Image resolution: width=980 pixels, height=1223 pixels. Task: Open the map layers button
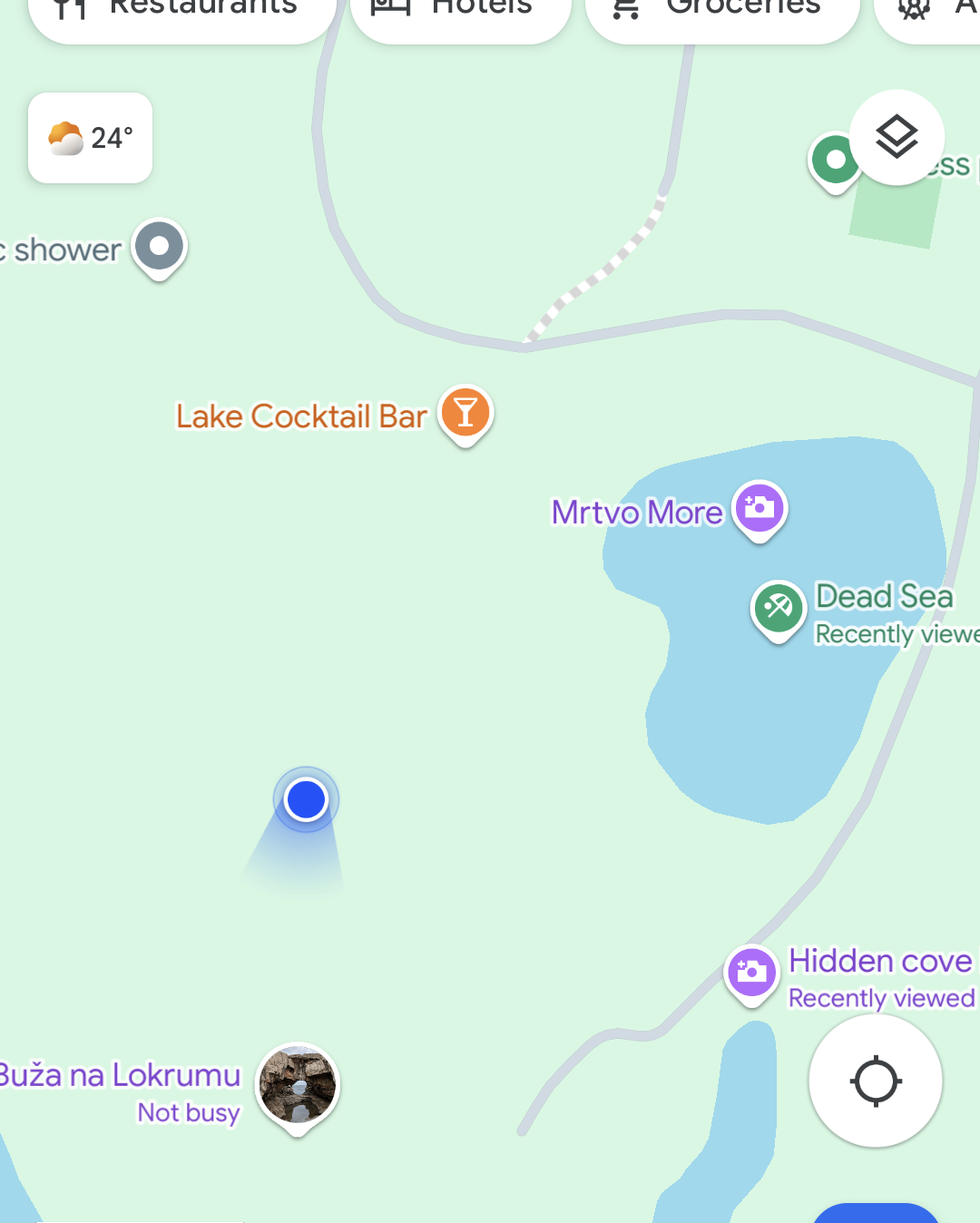click(x=897, y=138)
